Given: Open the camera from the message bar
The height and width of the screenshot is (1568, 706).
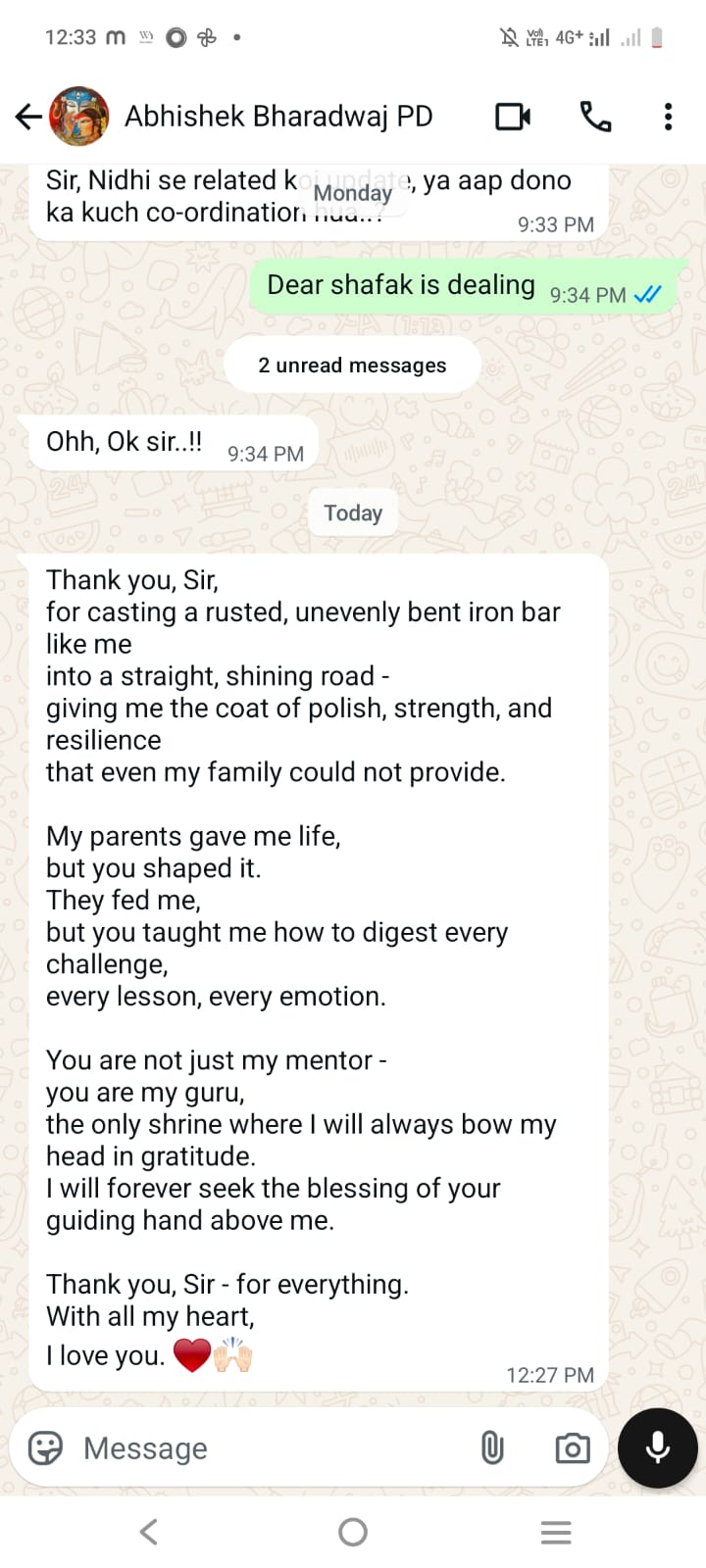Looking at the screenshot, I should (572, 1447).
